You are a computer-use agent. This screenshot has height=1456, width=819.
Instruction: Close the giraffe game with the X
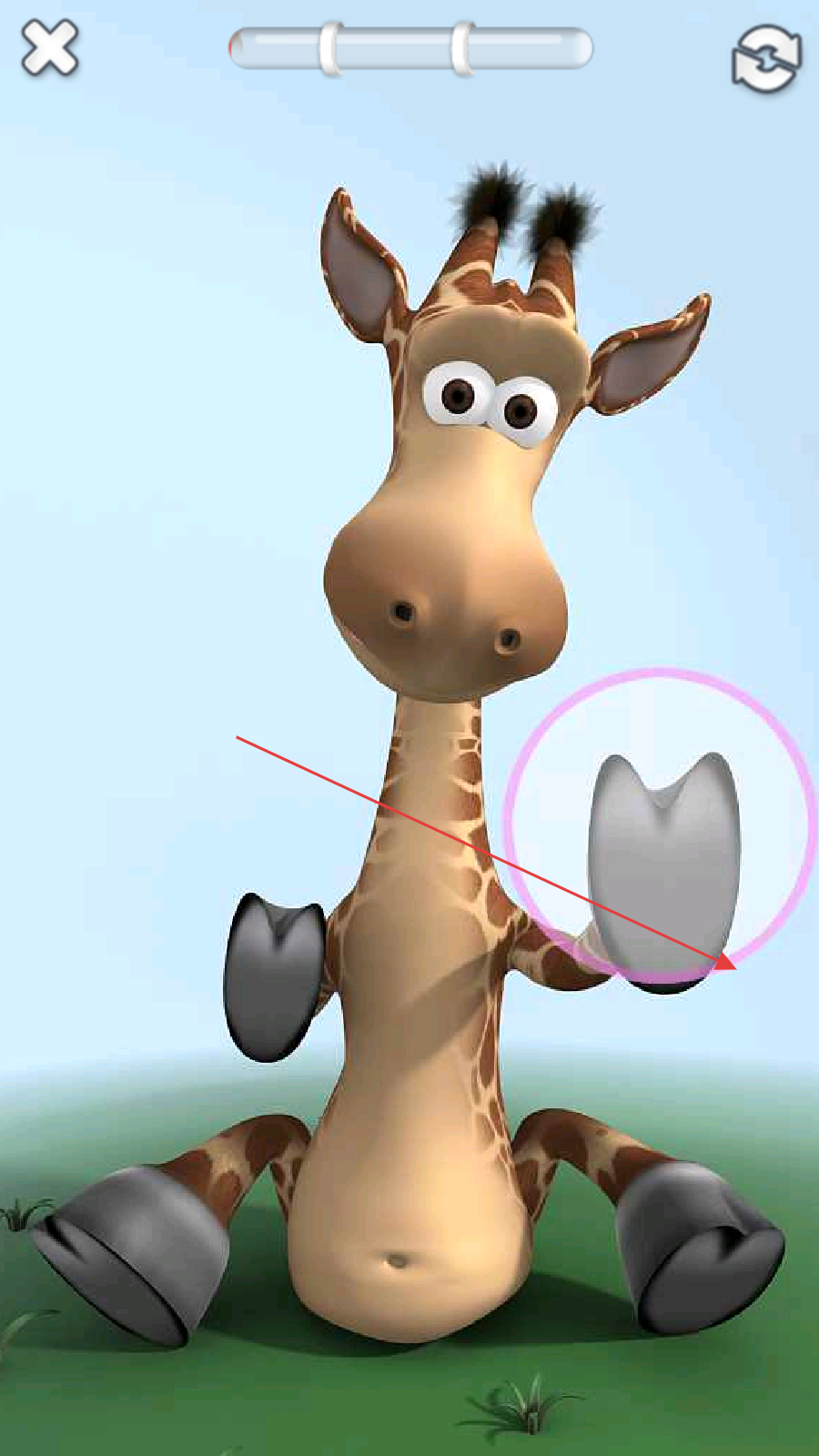coord(50,48)
